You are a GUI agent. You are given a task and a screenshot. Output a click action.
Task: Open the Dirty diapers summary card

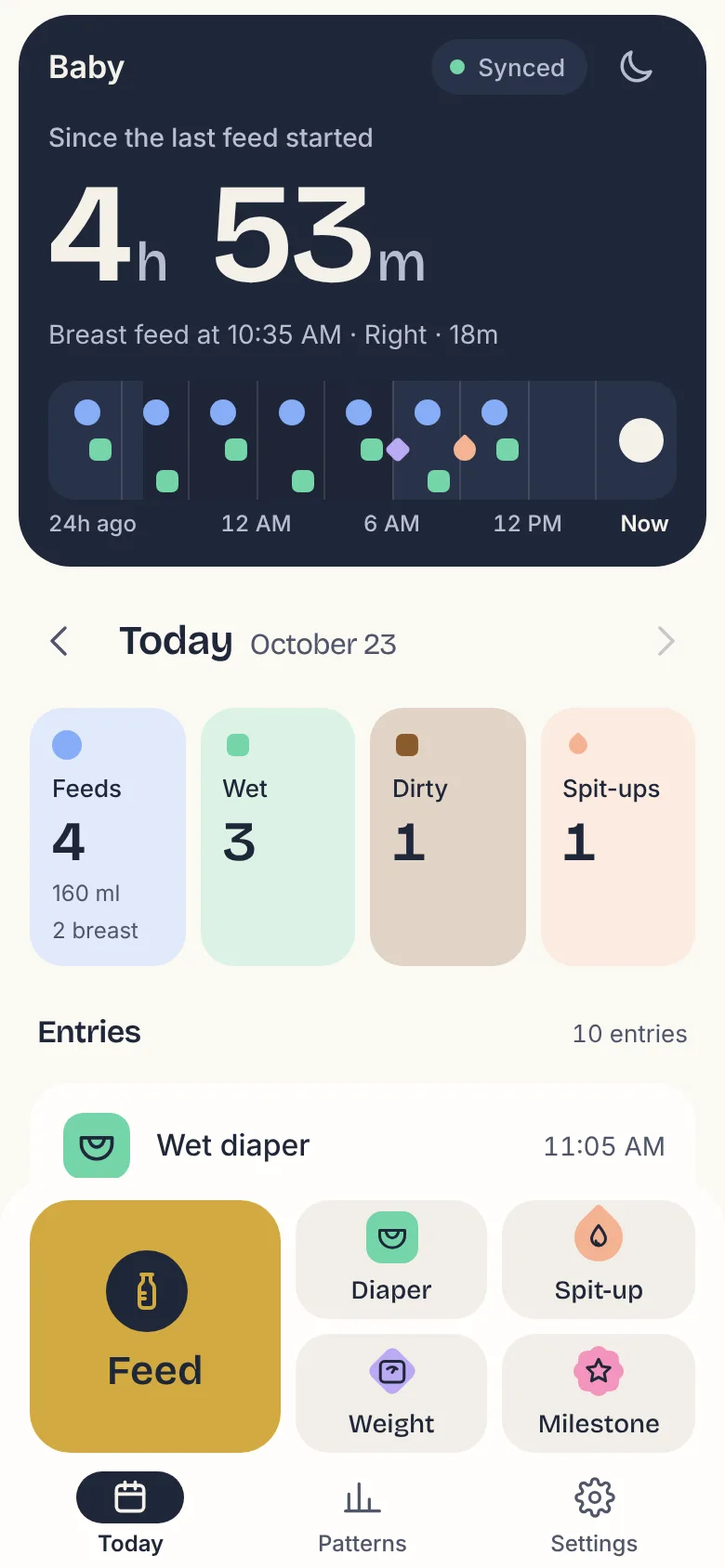pos(448,836)
